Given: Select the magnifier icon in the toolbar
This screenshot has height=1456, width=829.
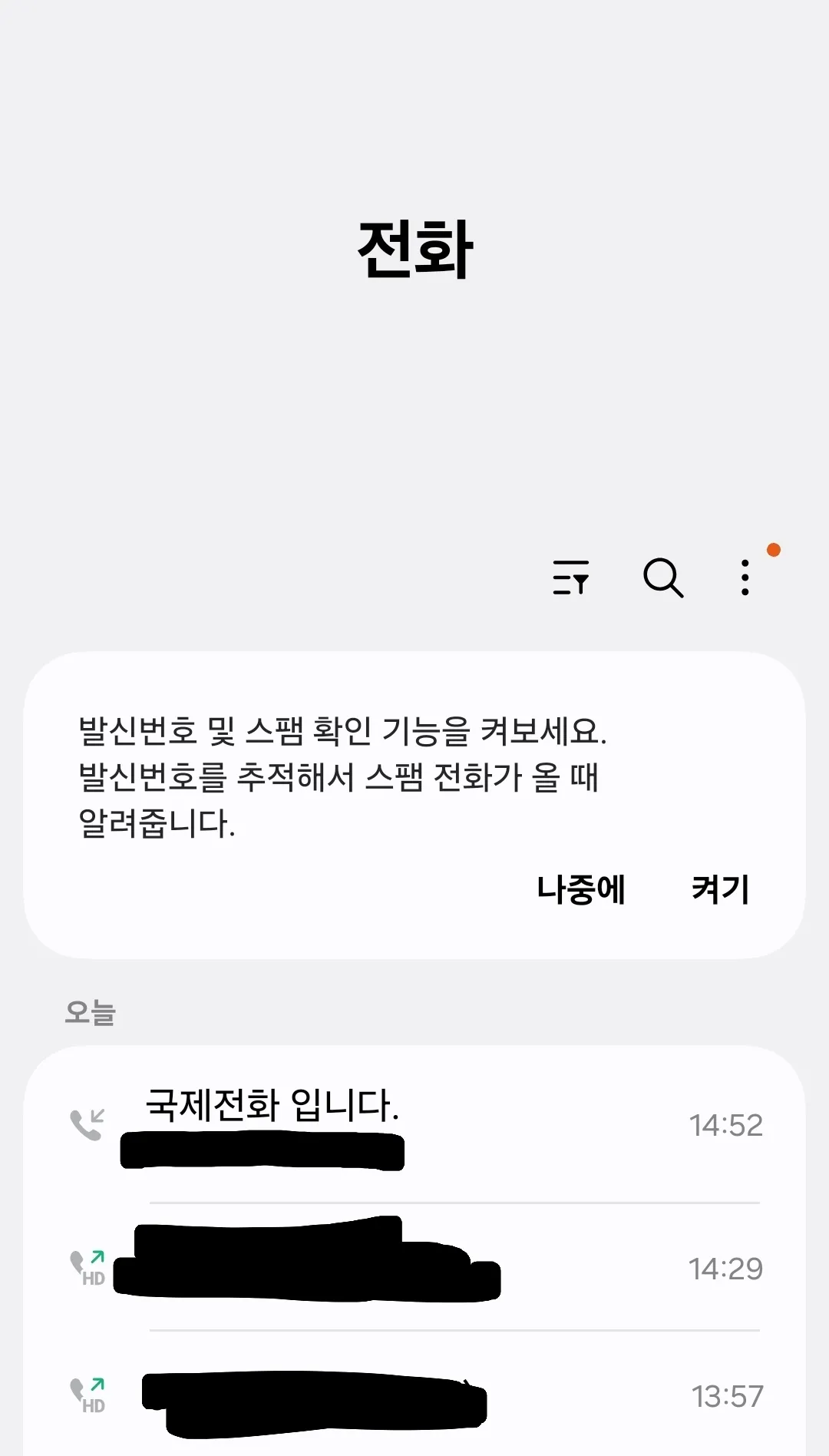Looking at the screenshot, I should (663, 580).
